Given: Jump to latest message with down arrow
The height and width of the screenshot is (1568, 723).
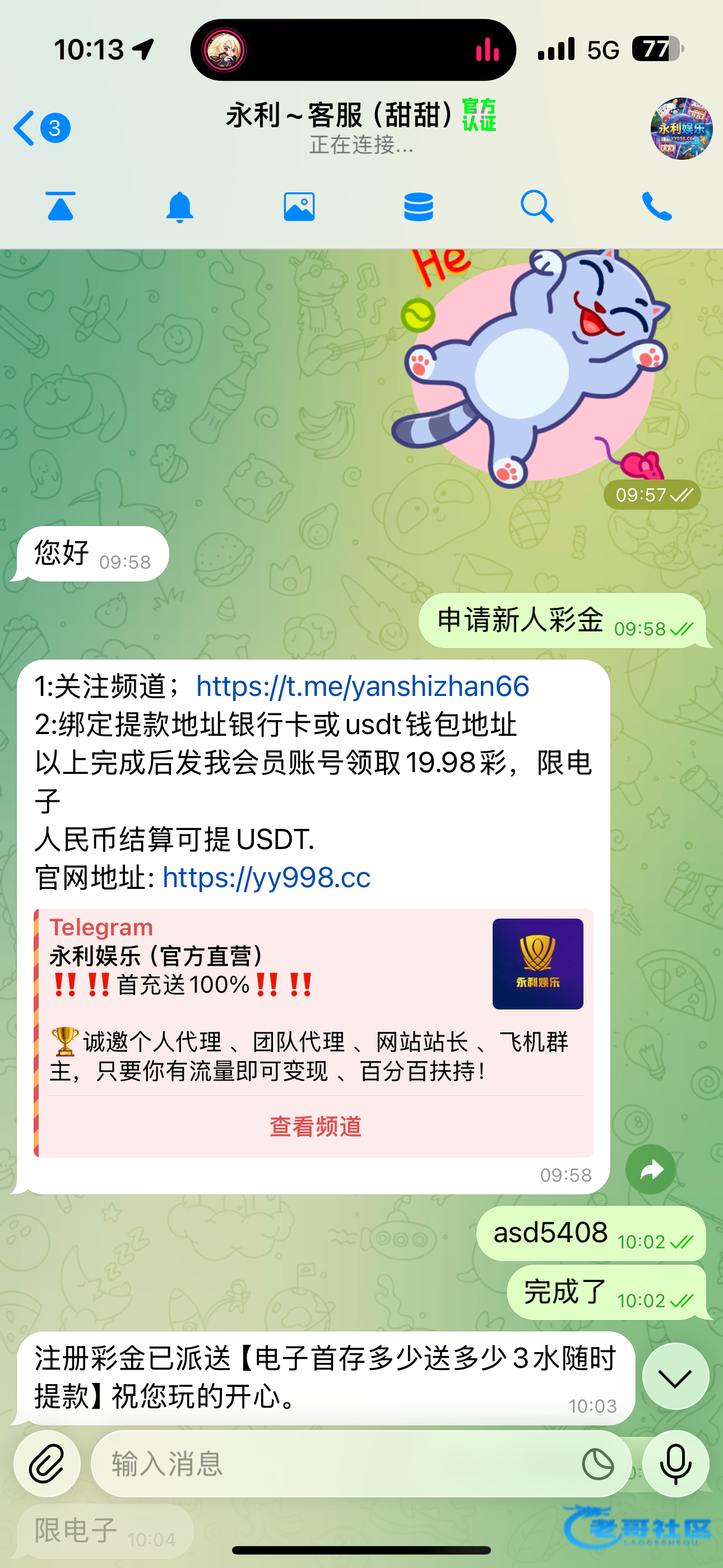Looking at the screenshot, I should 675,1377.
